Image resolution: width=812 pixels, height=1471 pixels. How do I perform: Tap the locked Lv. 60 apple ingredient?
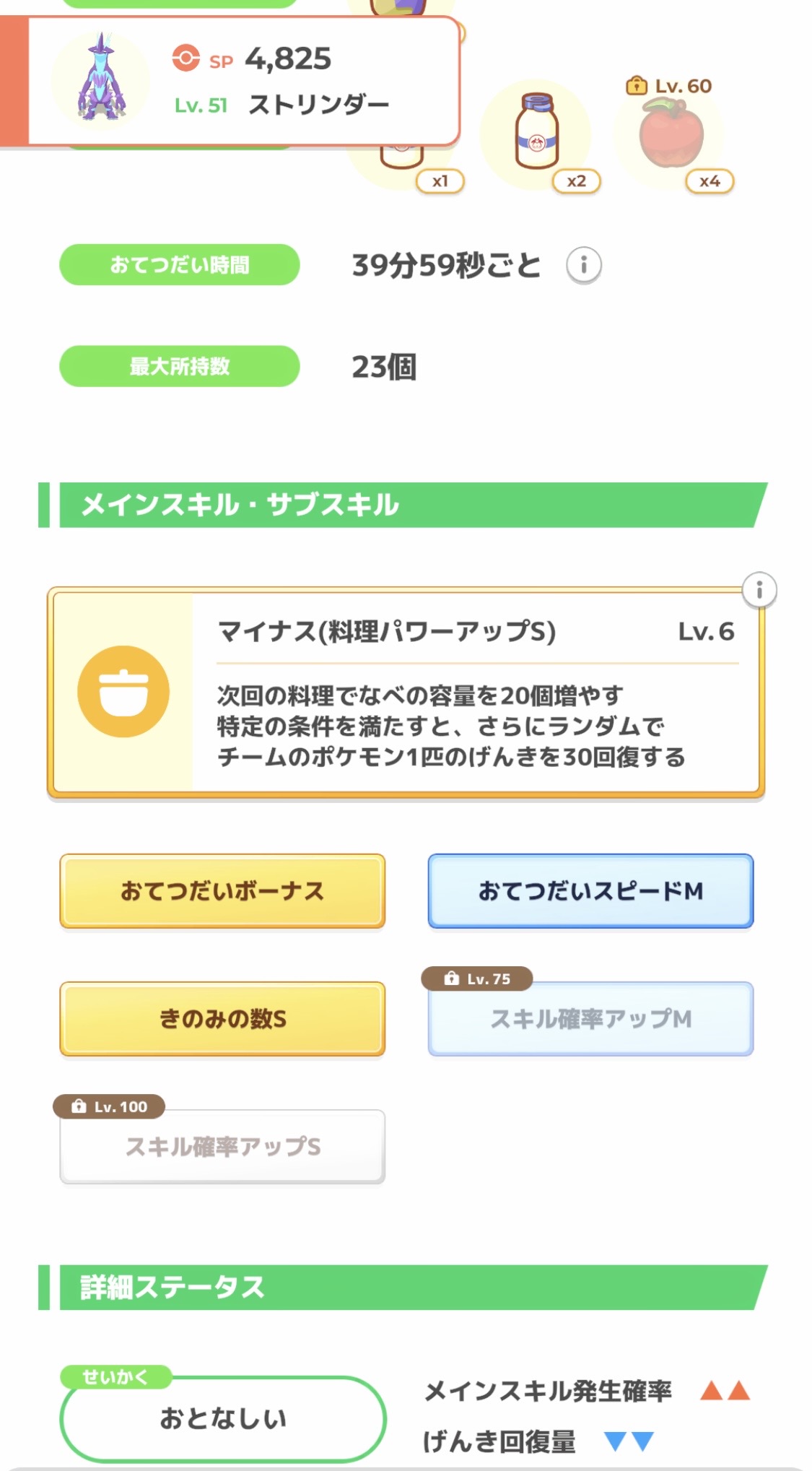tap(671, 135)
